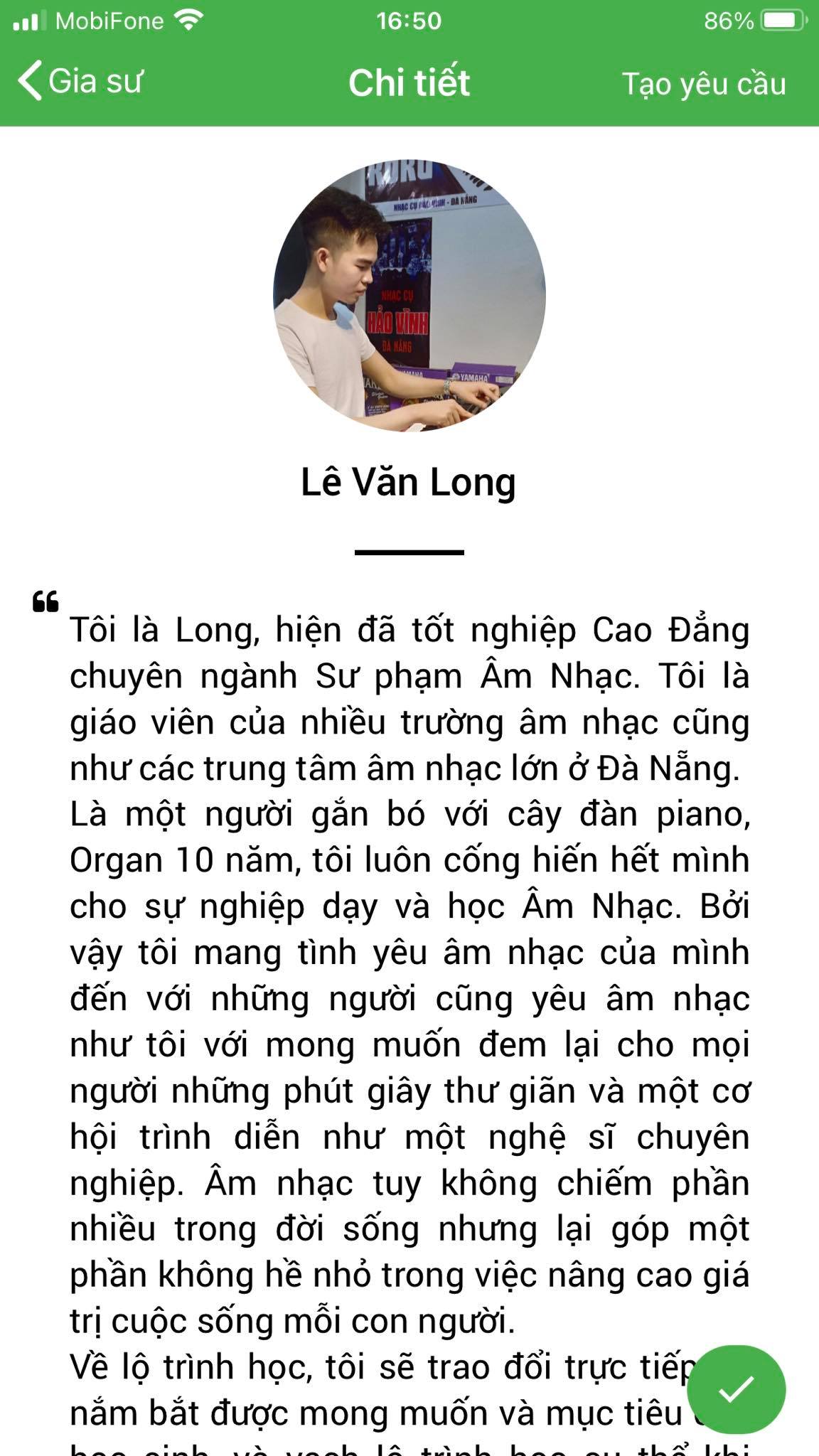The width and height of the screenshot is (819, 1456).
Task: Tap Tạo yêu cầu in the header
Action: [x=703, y=84]
